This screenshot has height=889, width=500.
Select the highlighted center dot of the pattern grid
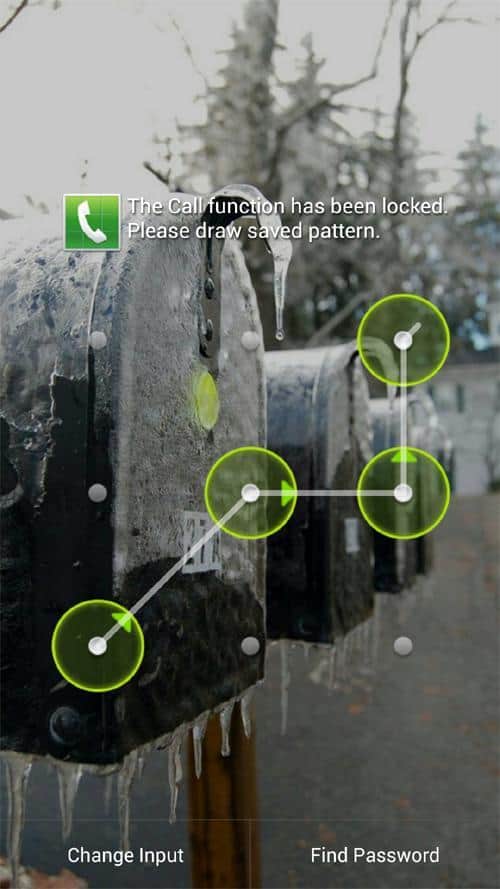(x=251, y=493)
